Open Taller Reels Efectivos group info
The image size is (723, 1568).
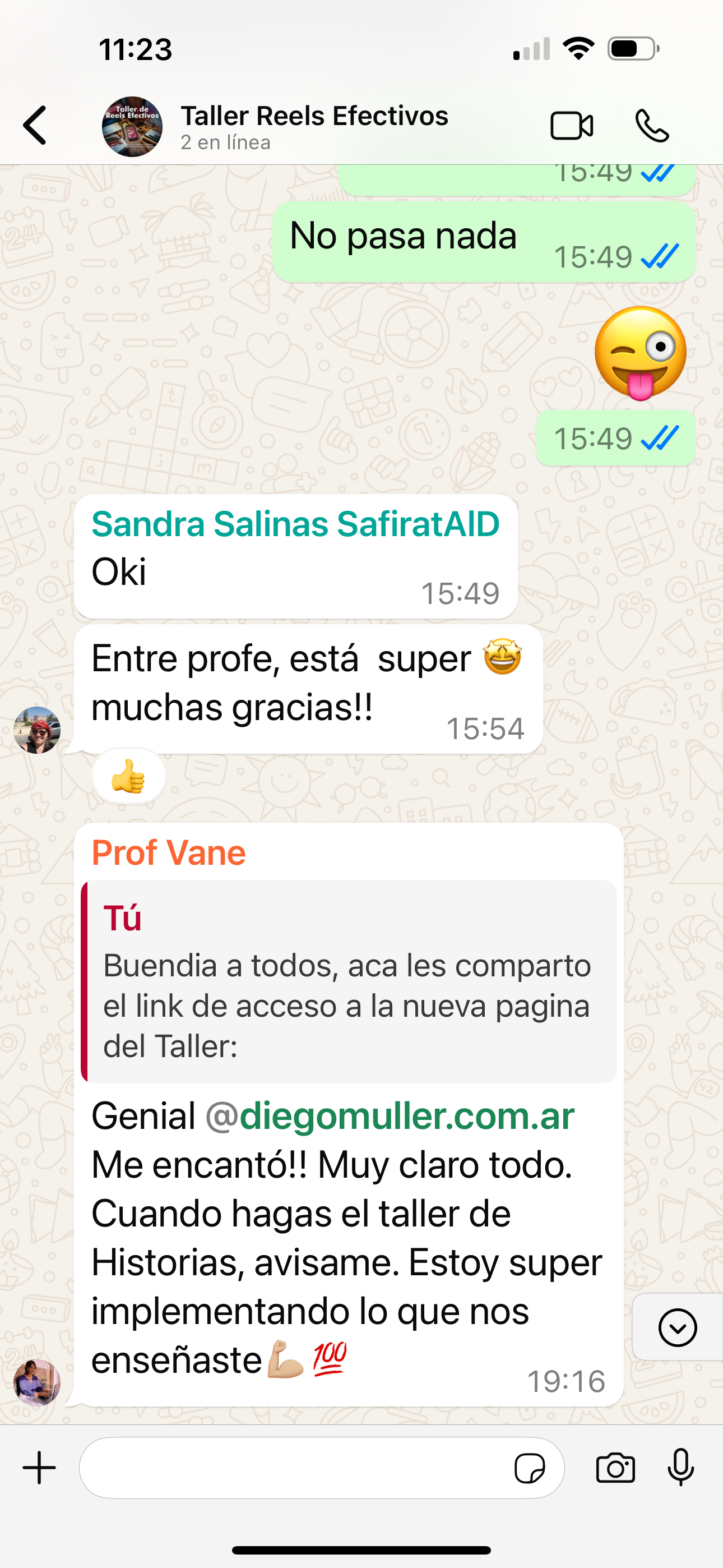point(313,126)
